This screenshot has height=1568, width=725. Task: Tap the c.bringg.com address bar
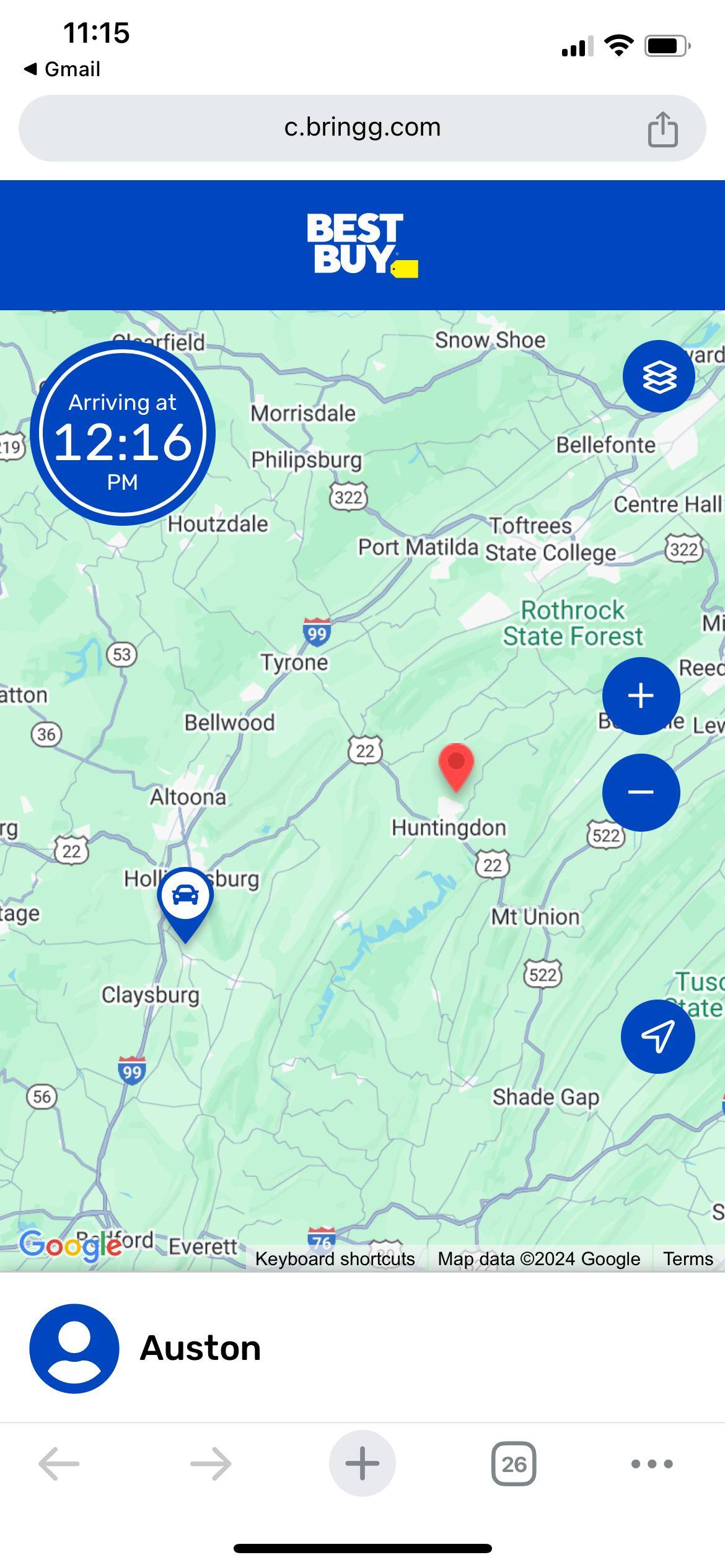pos(362,128)
